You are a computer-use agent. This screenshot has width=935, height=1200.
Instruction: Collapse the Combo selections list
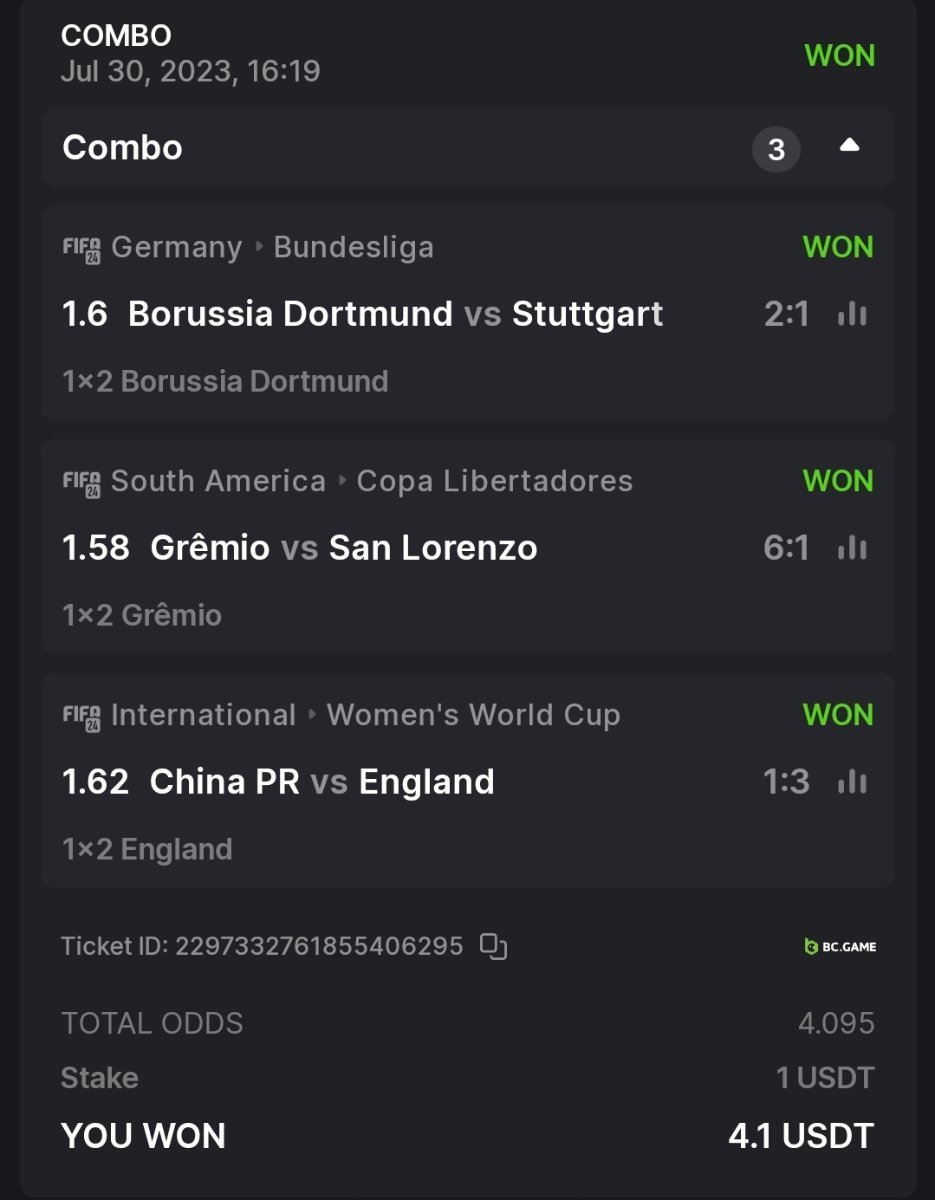pyautogui.click(x=849, y=147)
